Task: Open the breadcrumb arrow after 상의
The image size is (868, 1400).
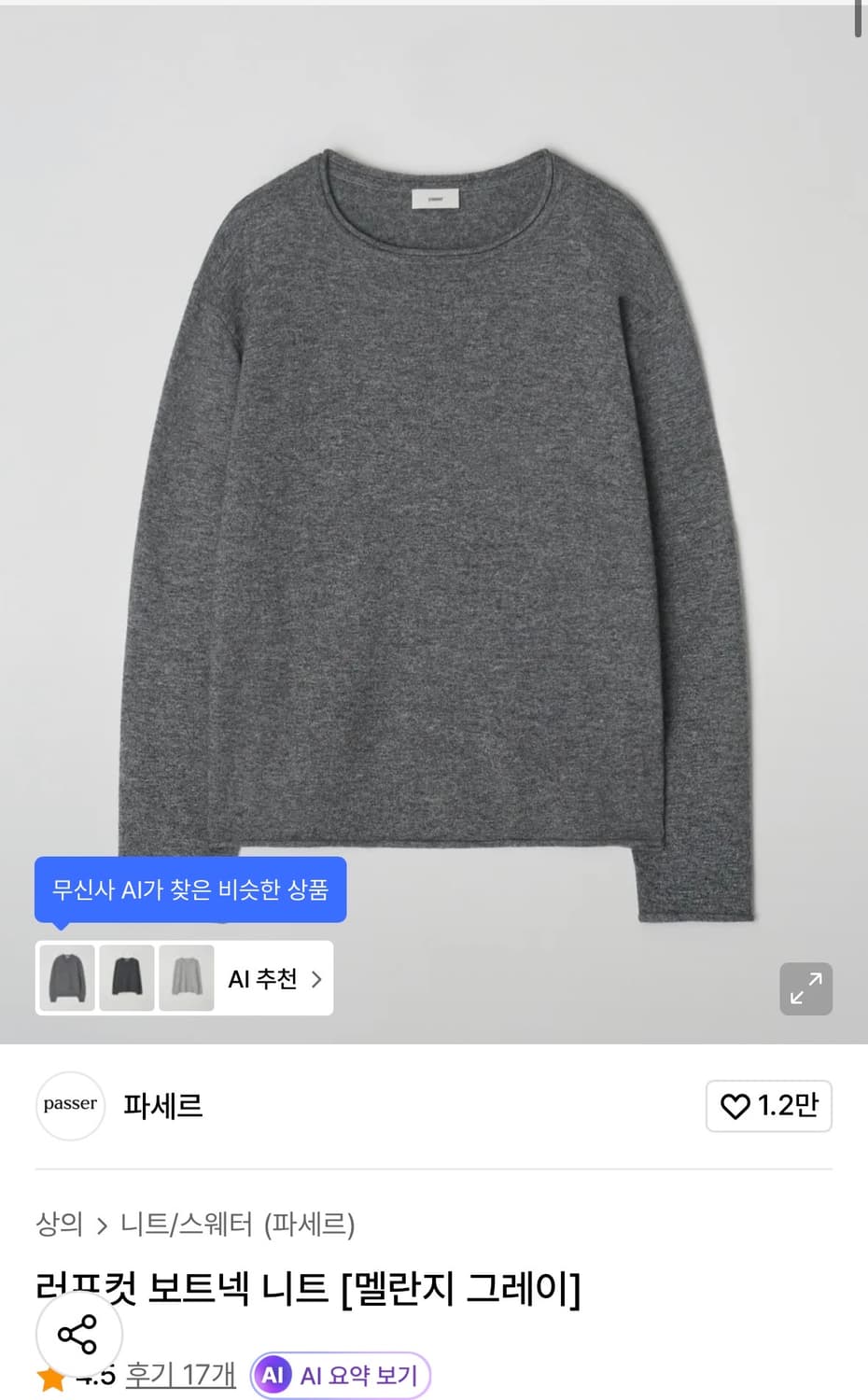Action: (x=103, y=1225)
